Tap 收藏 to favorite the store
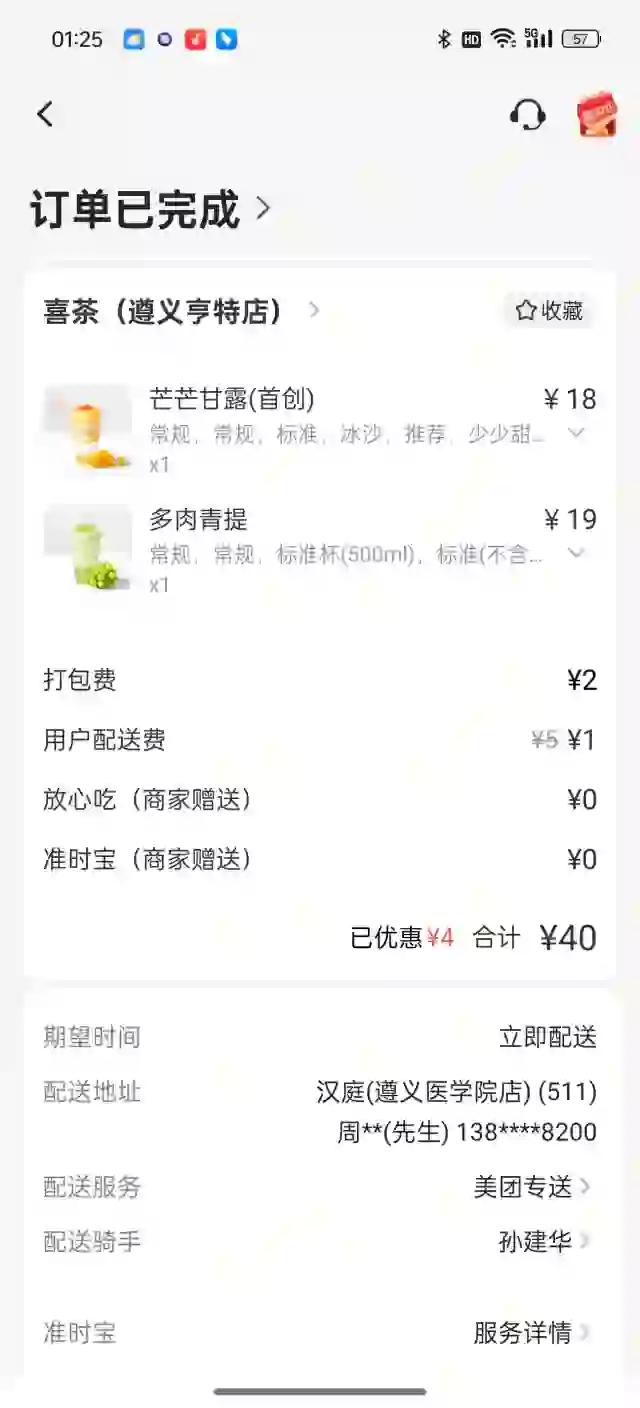The width and height of the screenshot is (640, 1408). point(549,311)
